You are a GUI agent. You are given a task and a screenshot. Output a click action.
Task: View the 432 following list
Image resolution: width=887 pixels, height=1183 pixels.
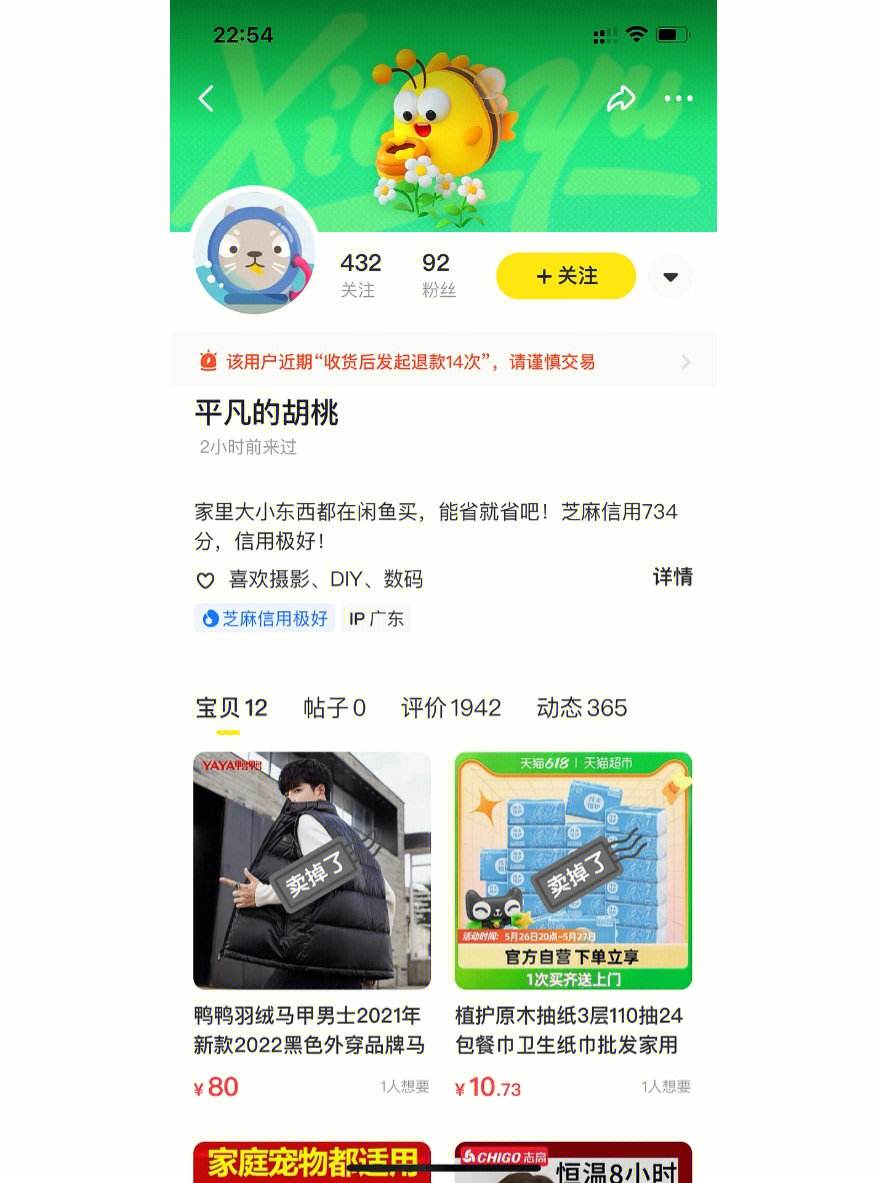tap(360, 275)
